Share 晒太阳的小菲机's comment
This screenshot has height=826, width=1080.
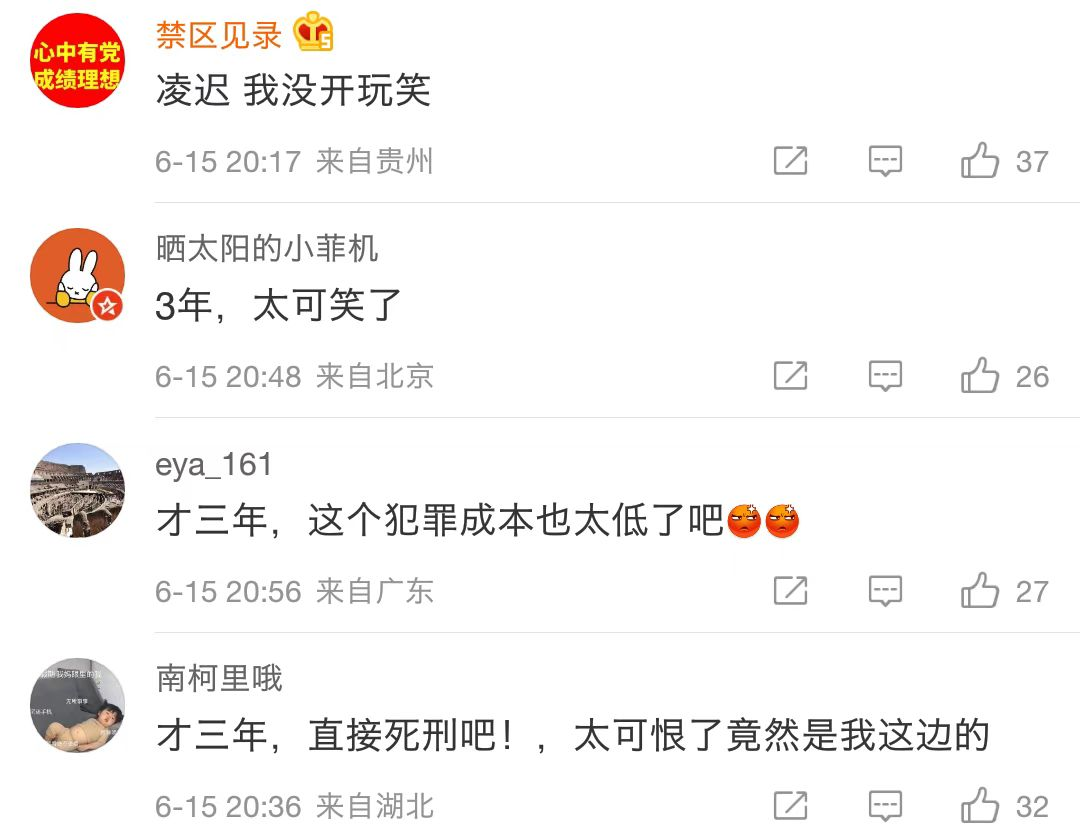tap(790, 376)
